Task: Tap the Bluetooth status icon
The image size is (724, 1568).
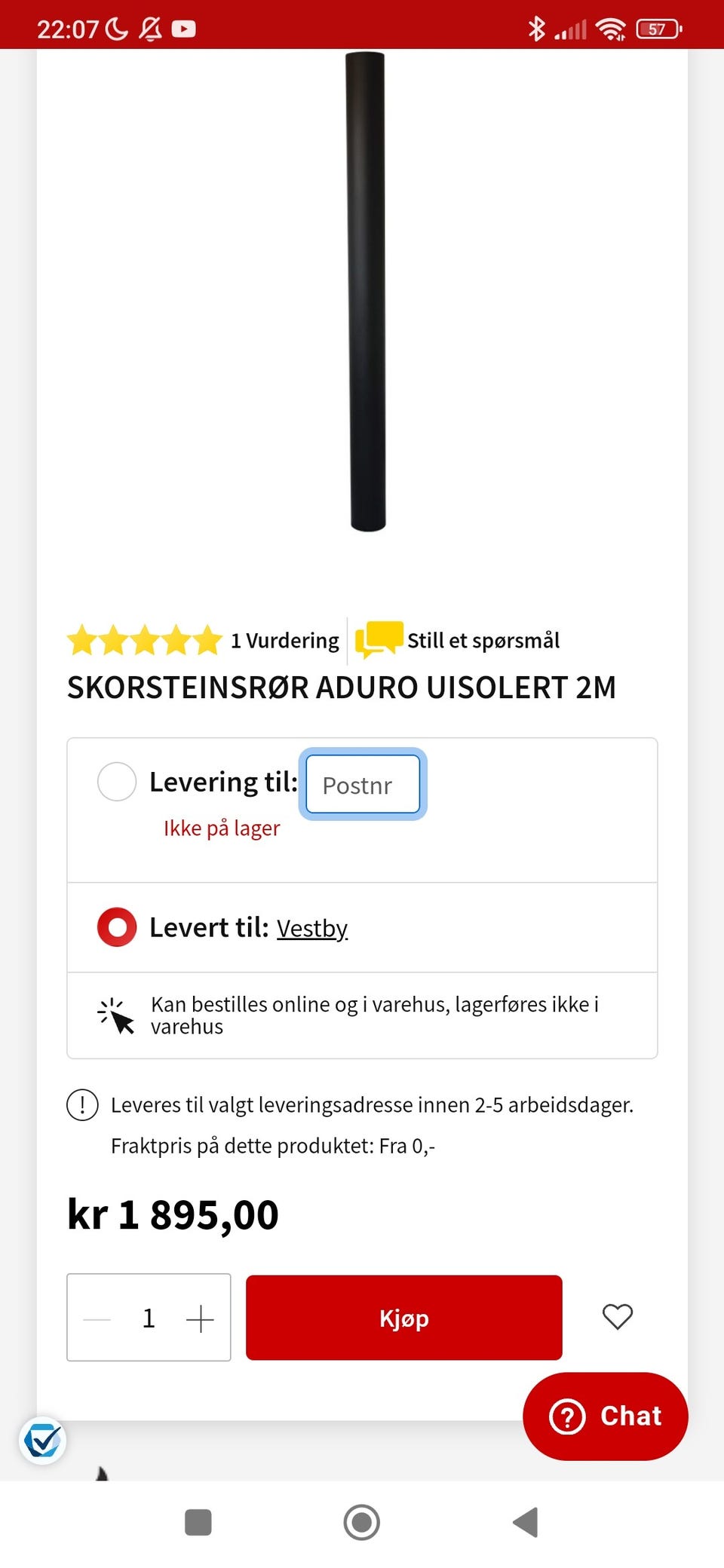Action: [x=537, y=28]
